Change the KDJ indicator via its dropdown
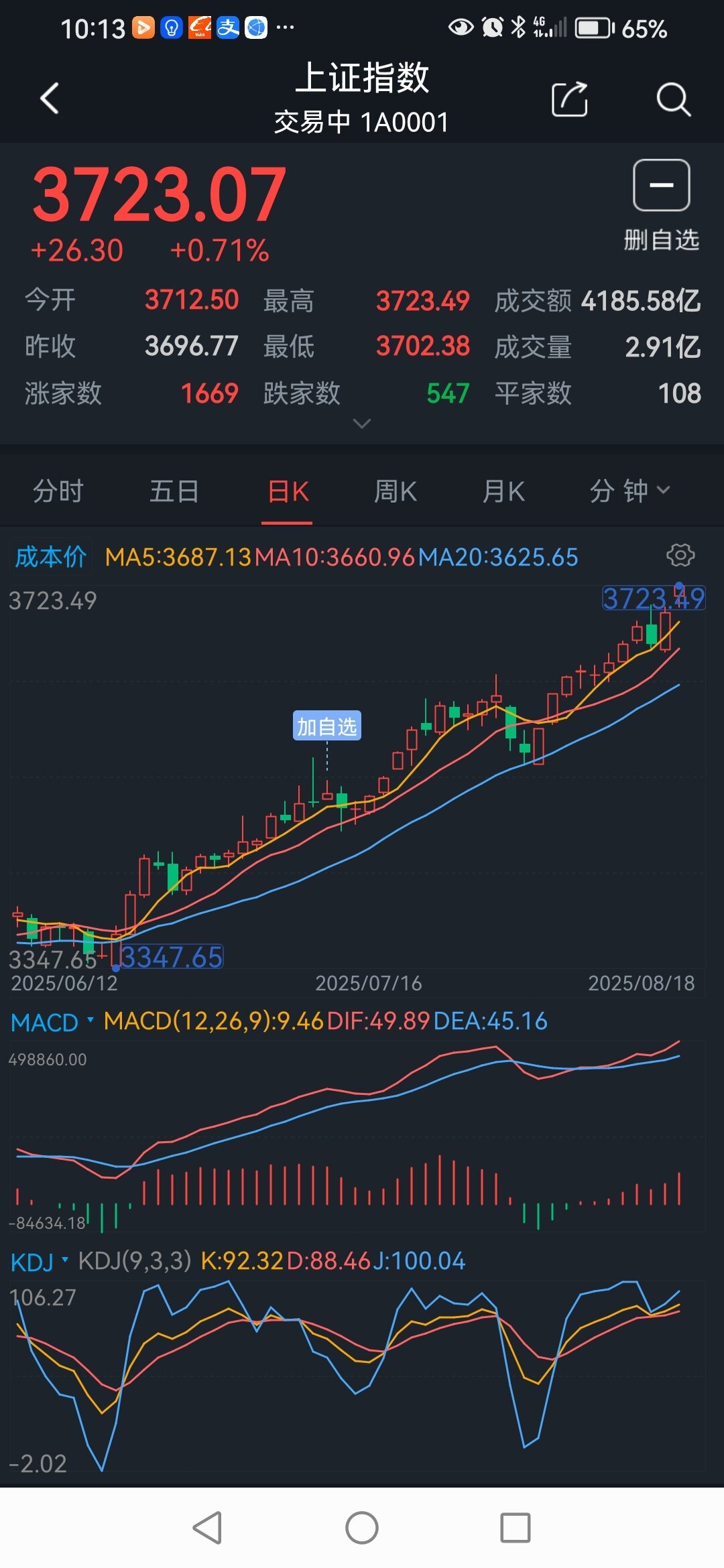724x1568 pixels. coord(40,1262)
